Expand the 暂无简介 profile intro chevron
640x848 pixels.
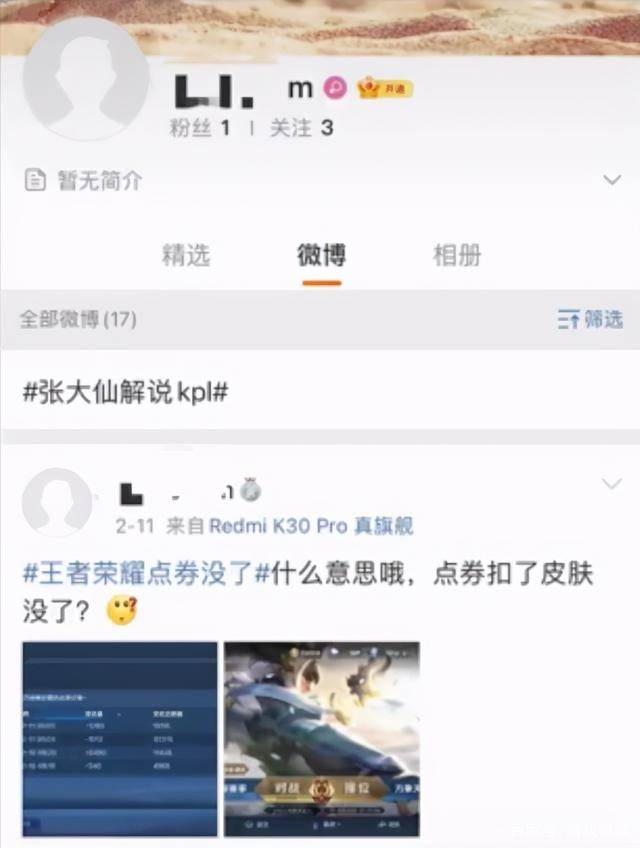tap(612, 181)
